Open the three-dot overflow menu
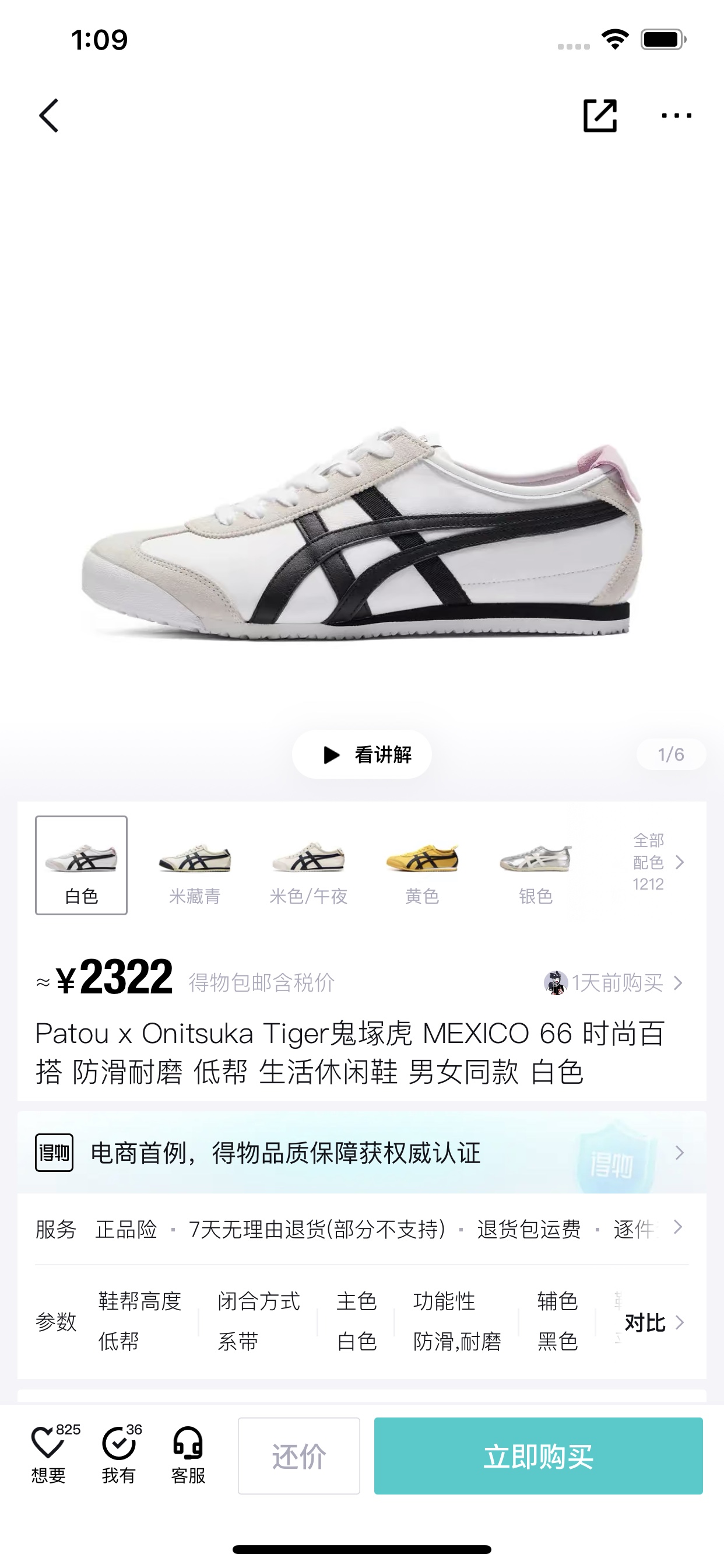 coord(677,116)
